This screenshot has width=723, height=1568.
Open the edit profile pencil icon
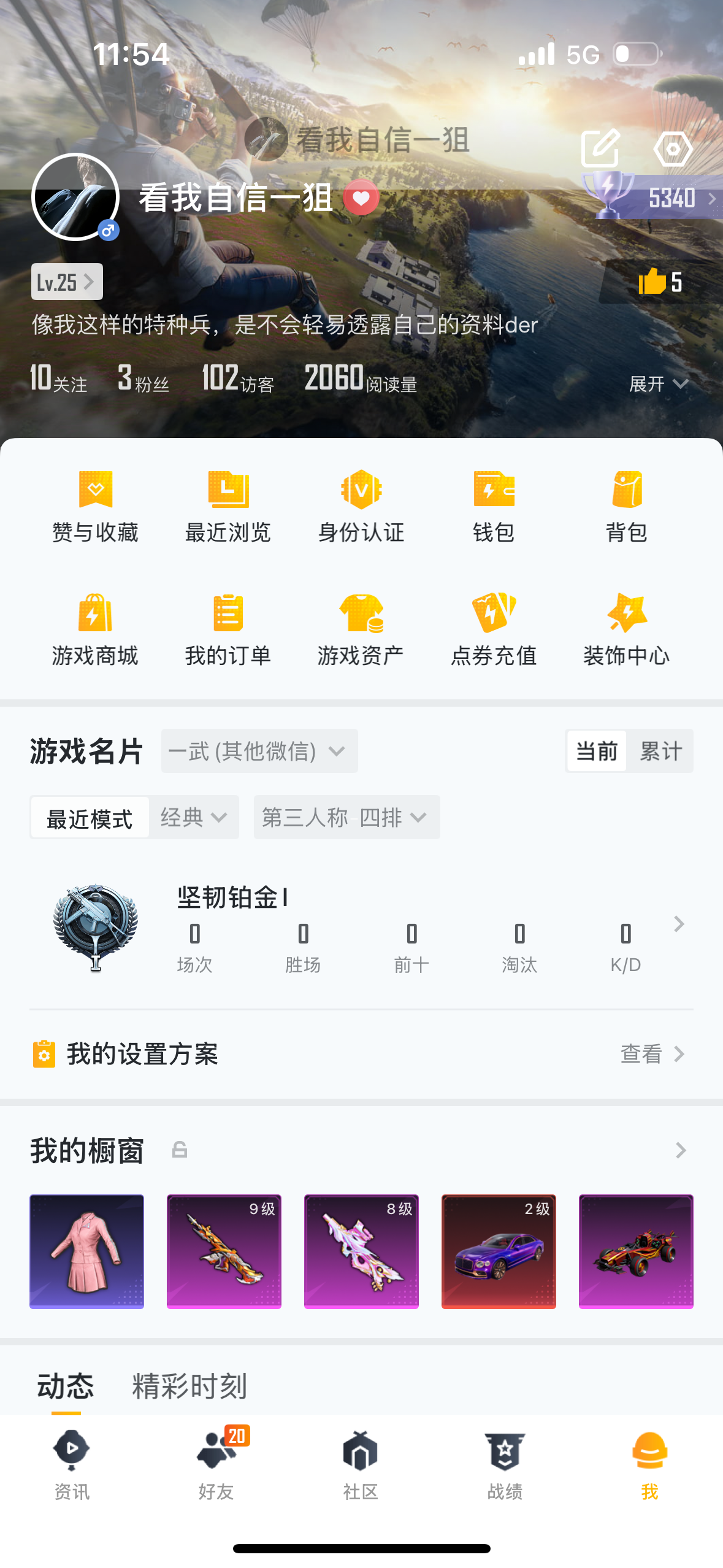600,148
